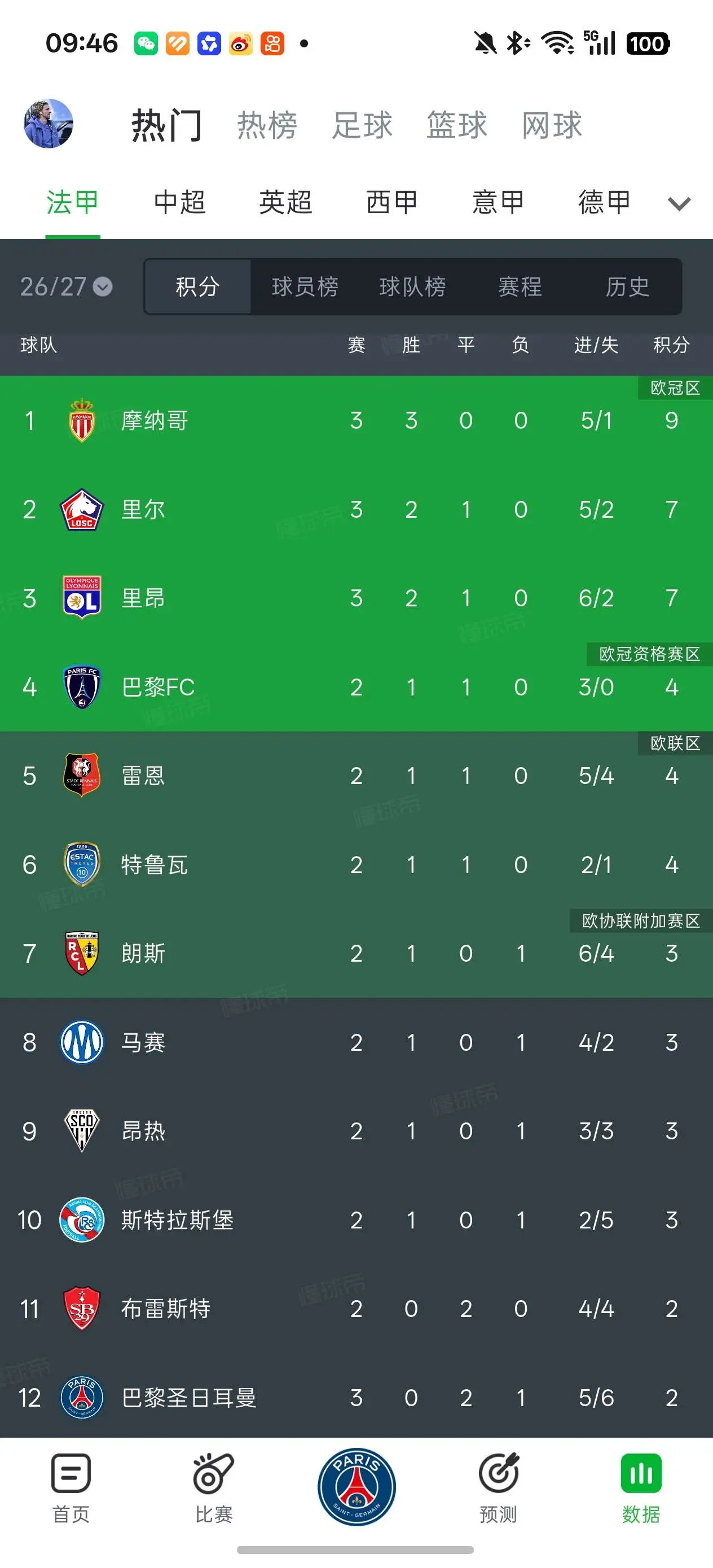Expand the league list chevron
The width and height of the screenshot is (713, 1568).
coord(679,203)
